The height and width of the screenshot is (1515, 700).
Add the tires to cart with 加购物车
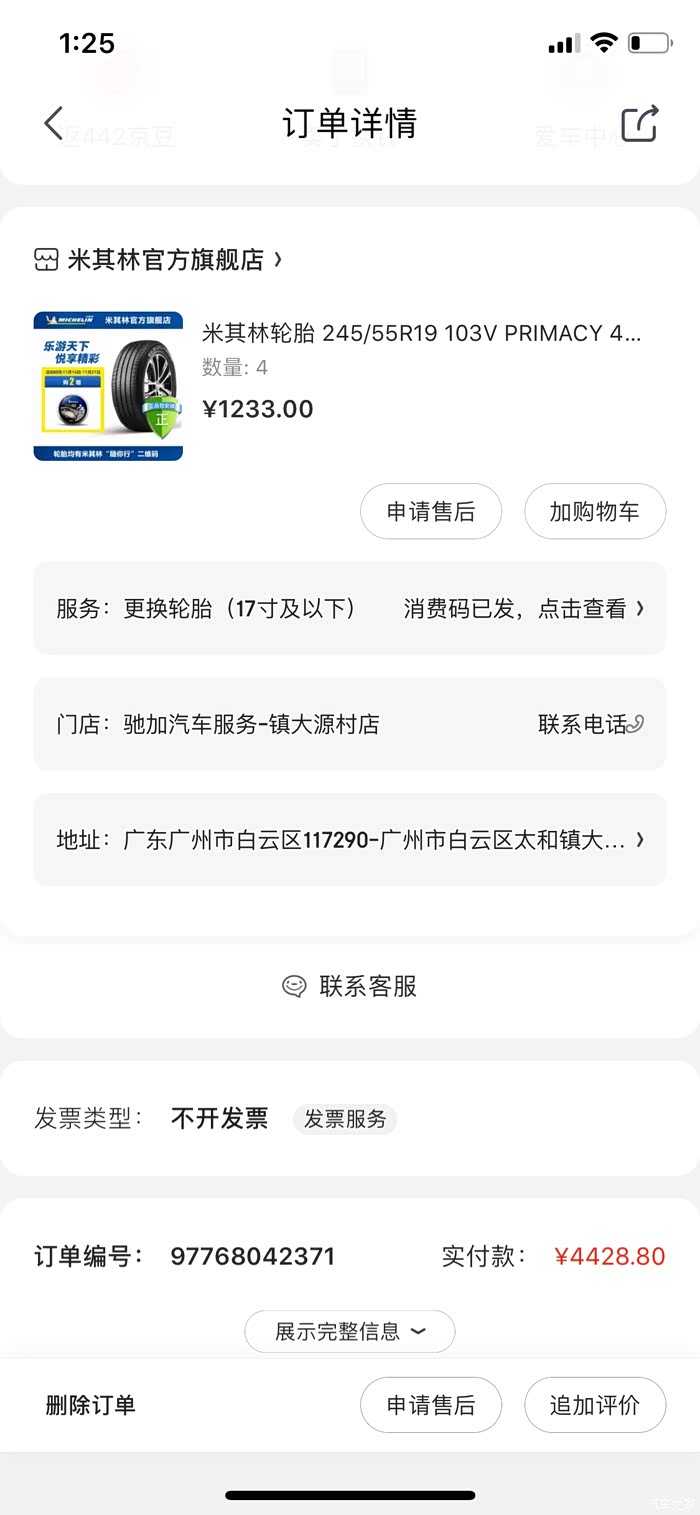pyautogui.click(x=595, y=512)
